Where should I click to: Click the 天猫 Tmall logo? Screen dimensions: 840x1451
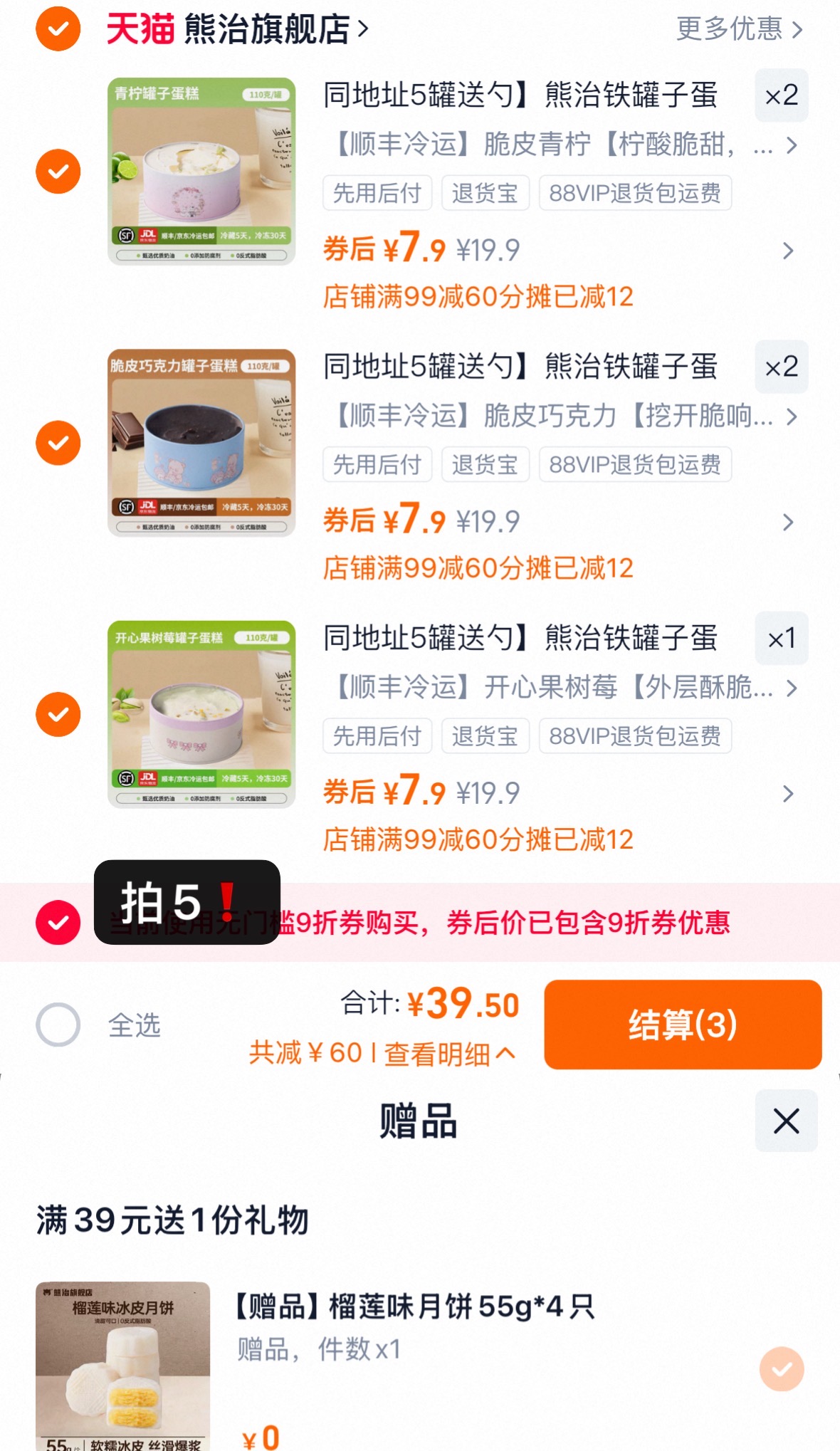[137, 30]
